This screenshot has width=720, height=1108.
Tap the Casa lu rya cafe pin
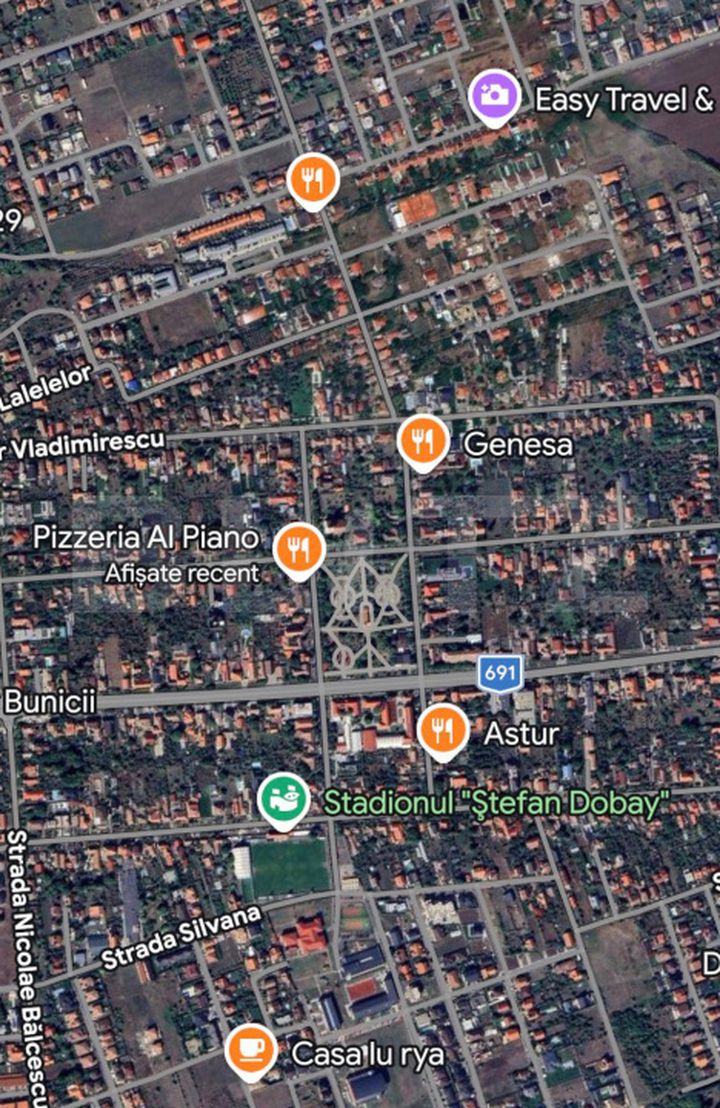pyautogui.click(x=250, y=1050)
